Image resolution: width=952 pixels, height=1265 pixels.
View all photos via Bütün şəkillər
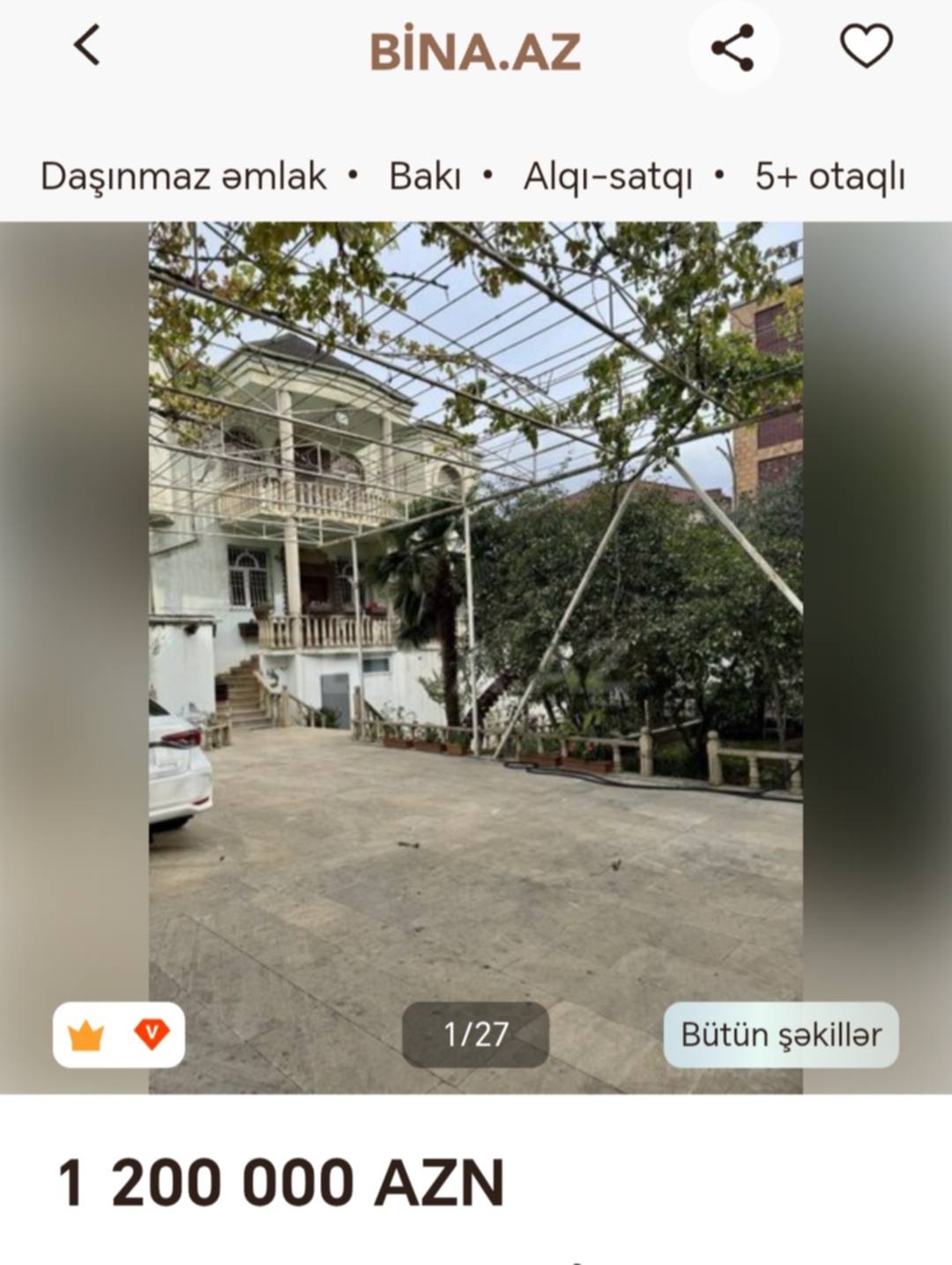click(781, 1034)
